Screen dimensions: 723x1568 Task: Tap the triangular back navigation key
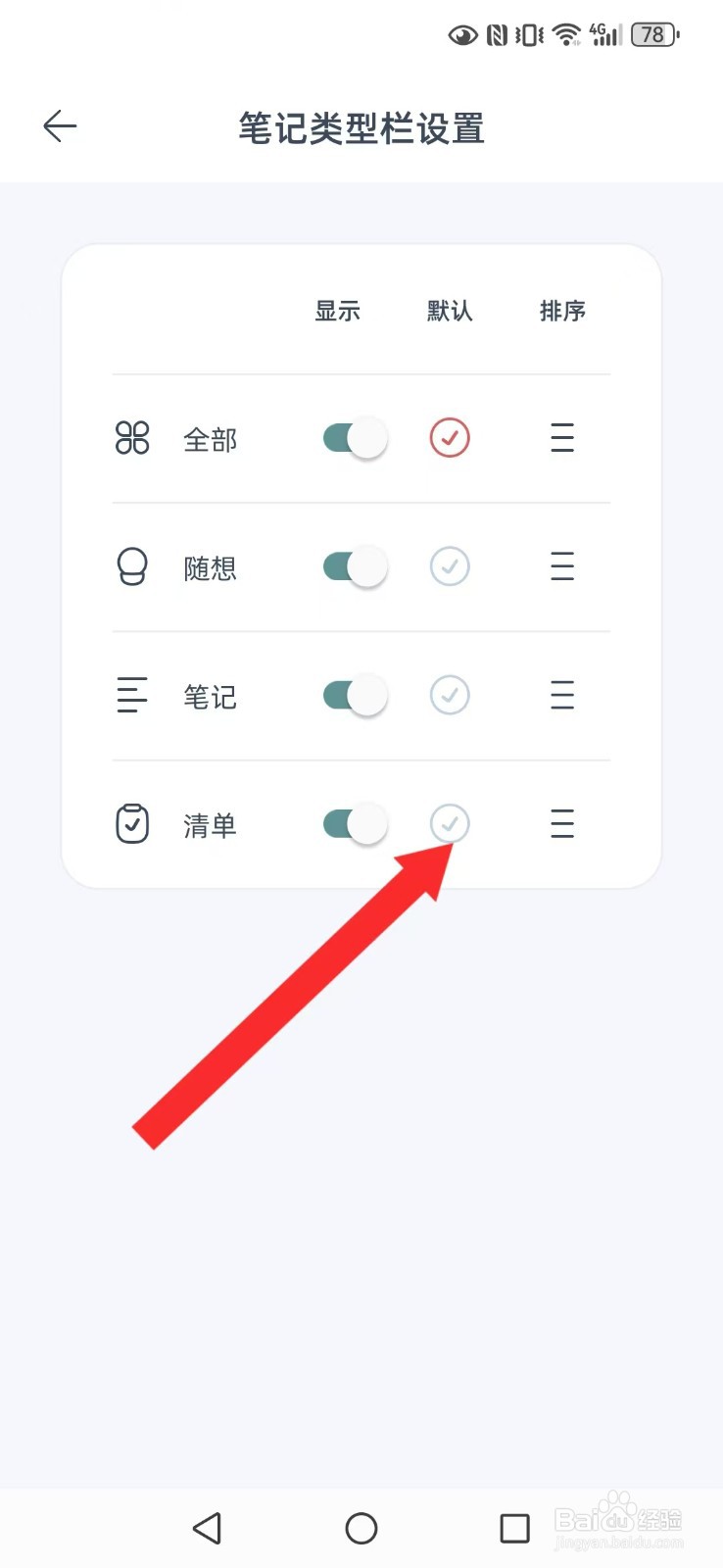click(207, 1528)
